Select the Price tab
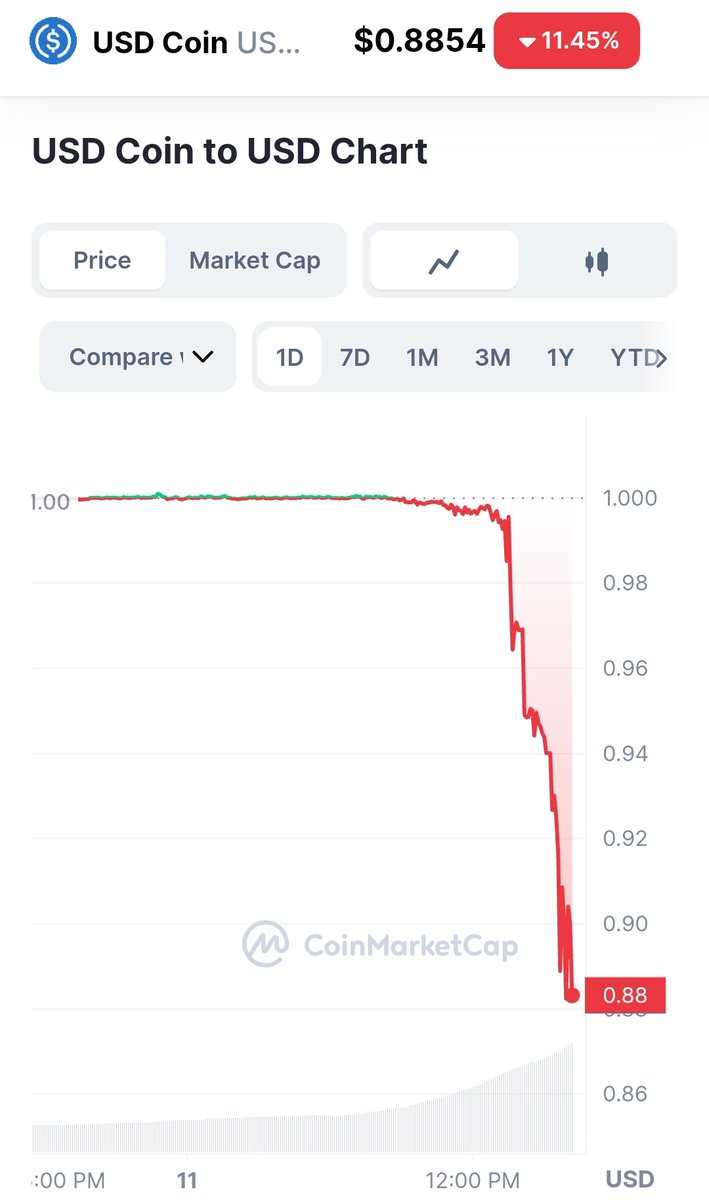 click(102, 261)
